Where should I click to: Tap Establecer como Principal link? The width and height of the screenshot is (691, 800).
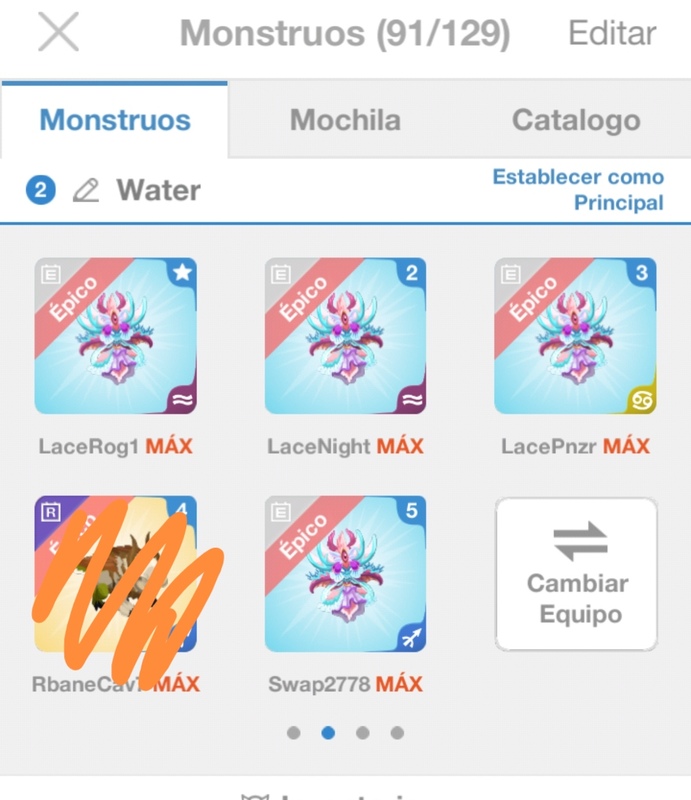(x=578, y=189)
